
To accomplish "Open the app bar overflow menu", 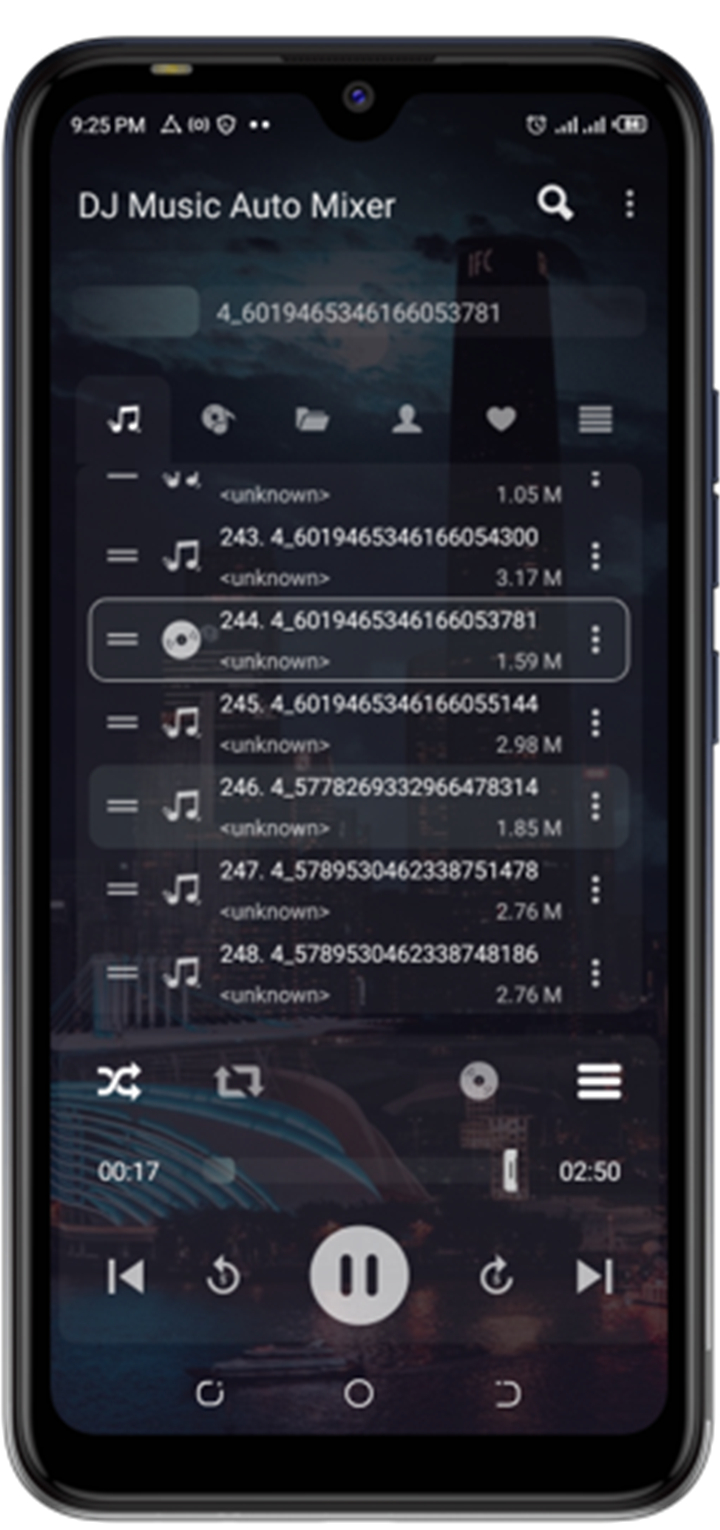I will 629,204.
